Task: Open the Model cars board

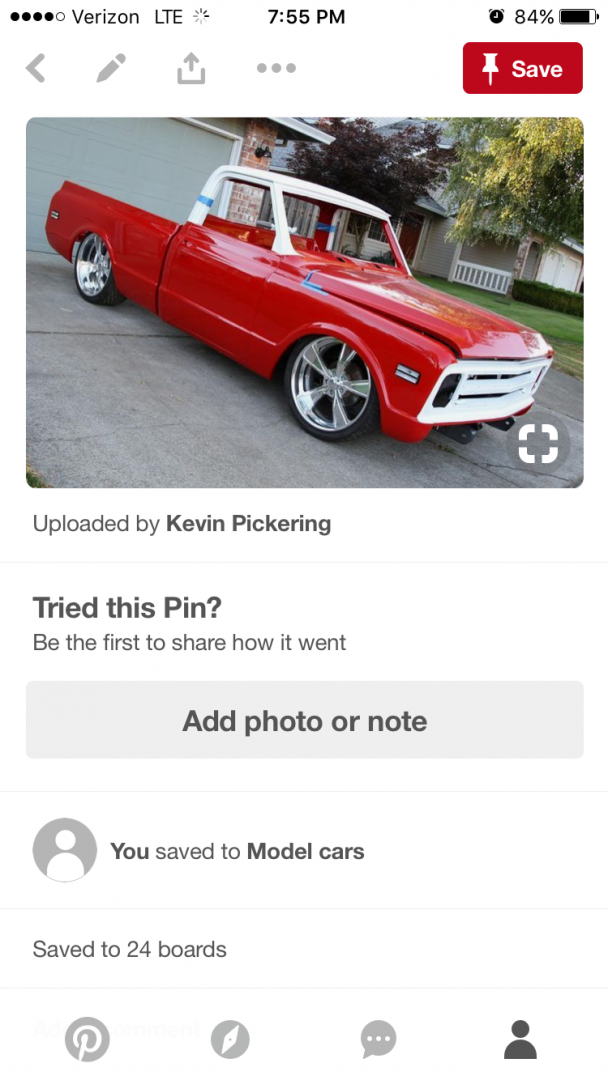Action: click(305, 852)
